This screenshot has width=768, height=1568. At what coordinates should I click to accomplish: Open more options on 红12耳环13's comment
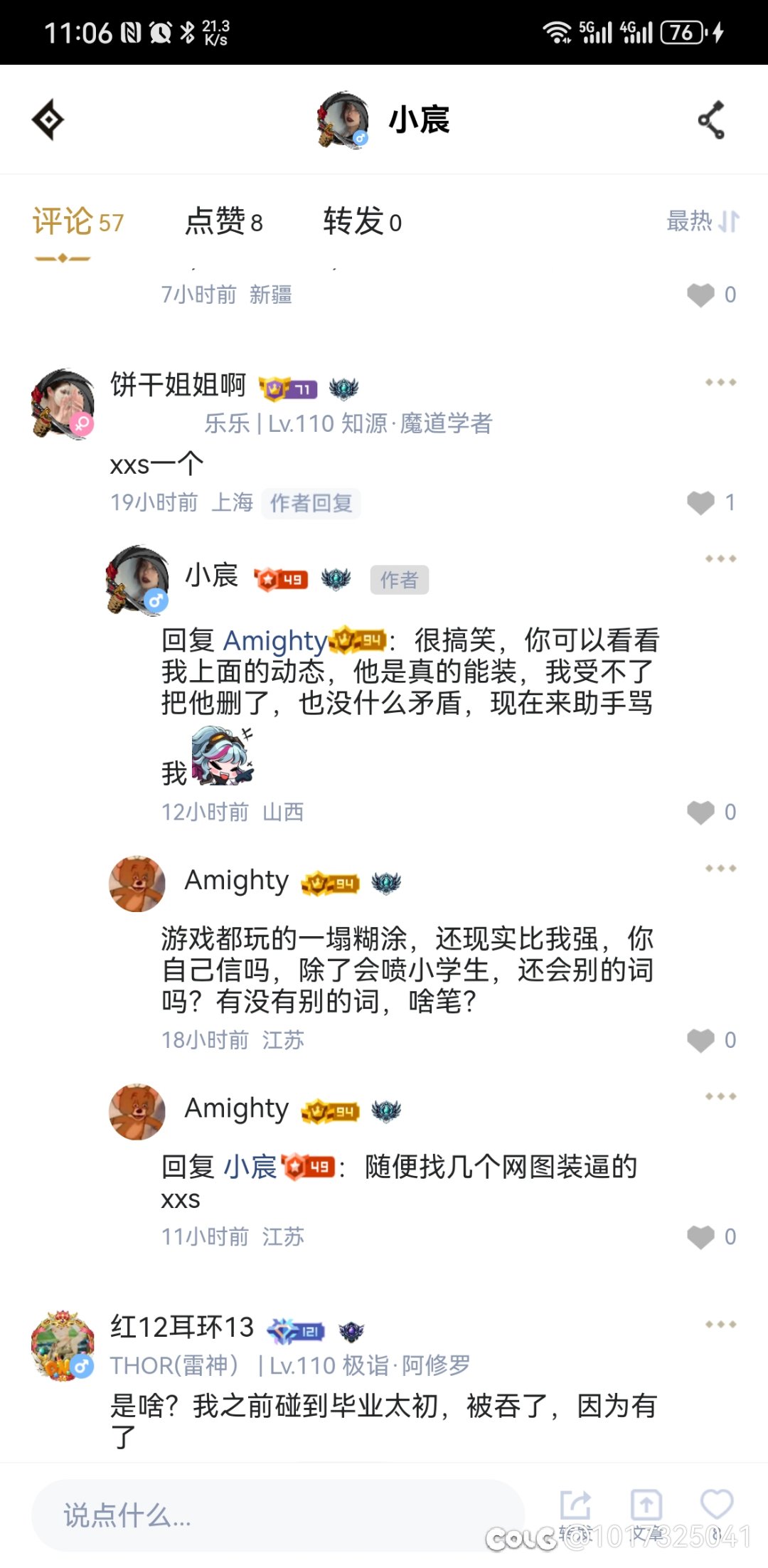(x=720, y=1325)
